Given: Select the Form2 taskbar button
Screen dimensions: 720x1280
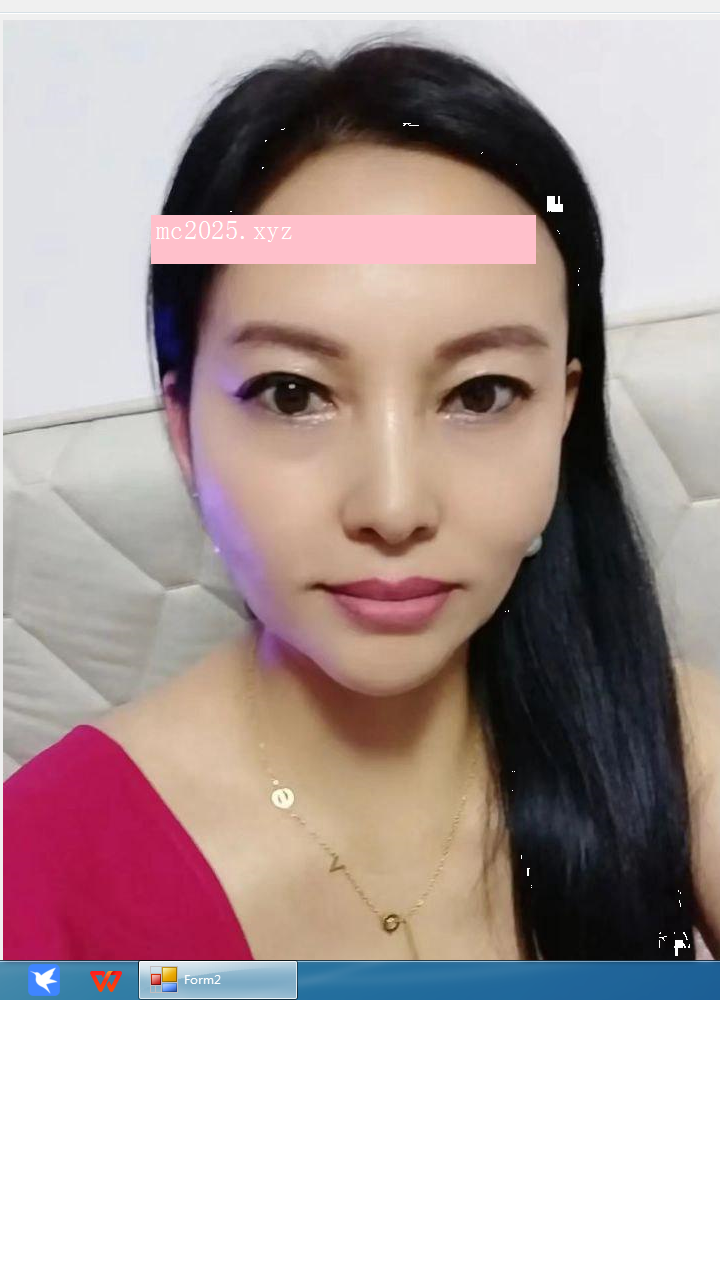Looking at the screenshot, I should [x=218, y=980].
